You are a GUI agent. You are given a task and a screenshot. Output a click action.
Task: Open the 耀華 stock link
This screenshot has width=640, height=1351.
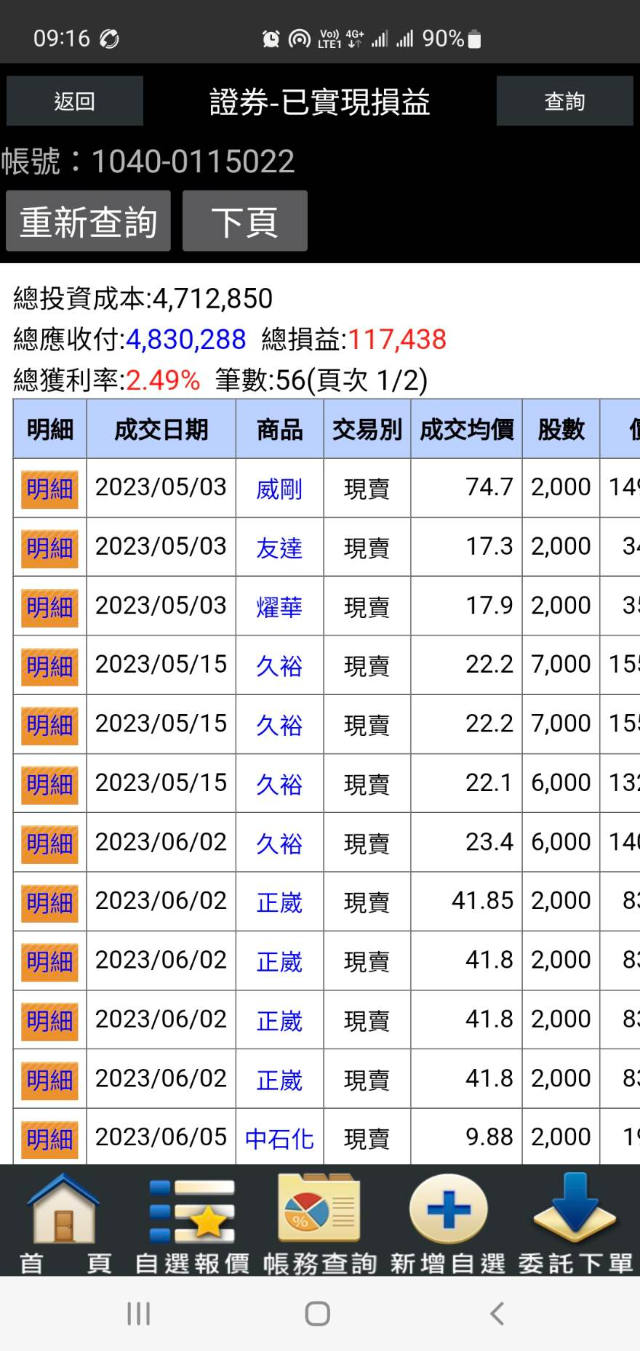pos(279,607)
